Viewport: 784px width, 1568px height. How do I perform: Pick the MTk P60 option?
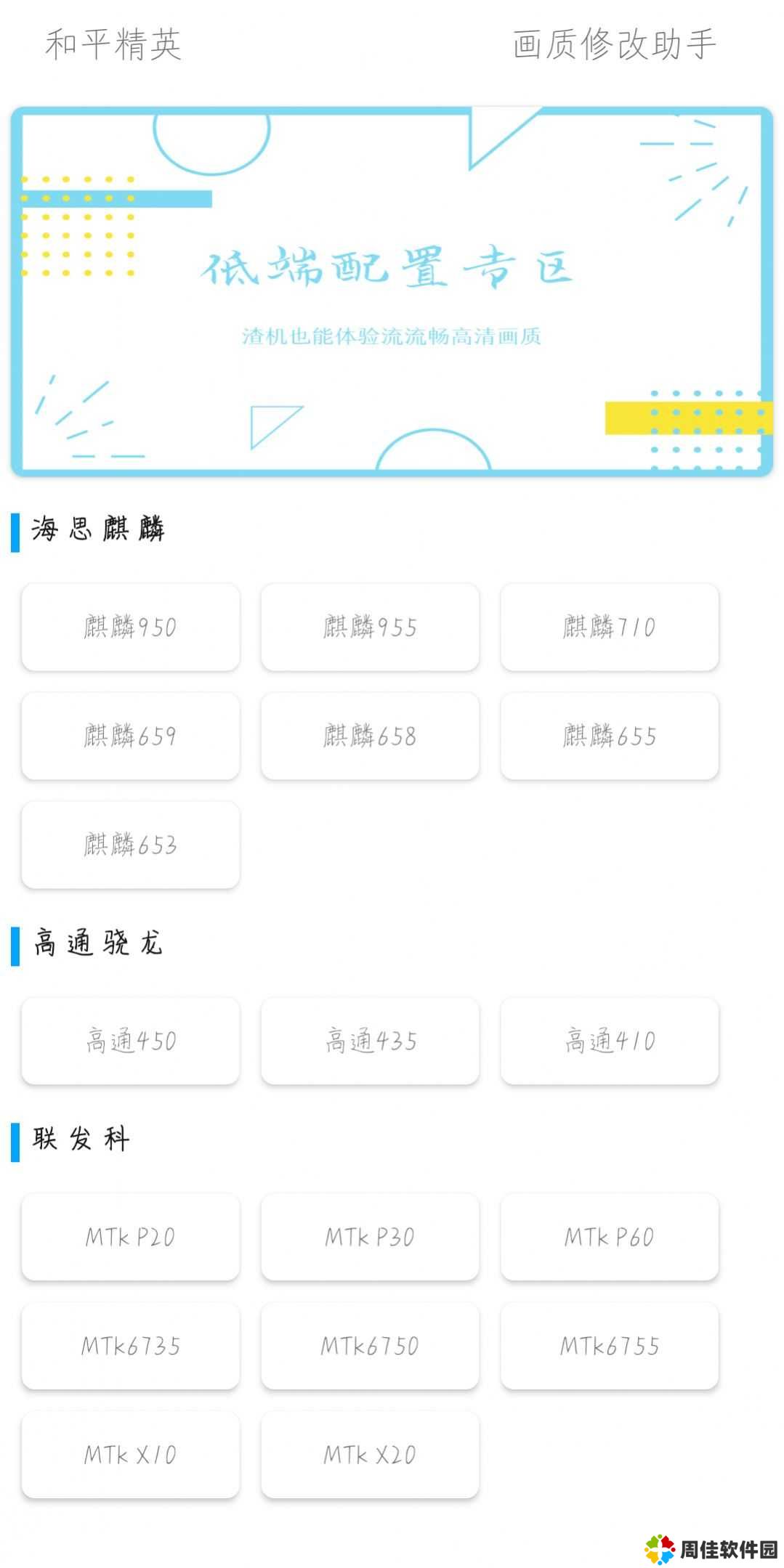[x=610, y=1237]
